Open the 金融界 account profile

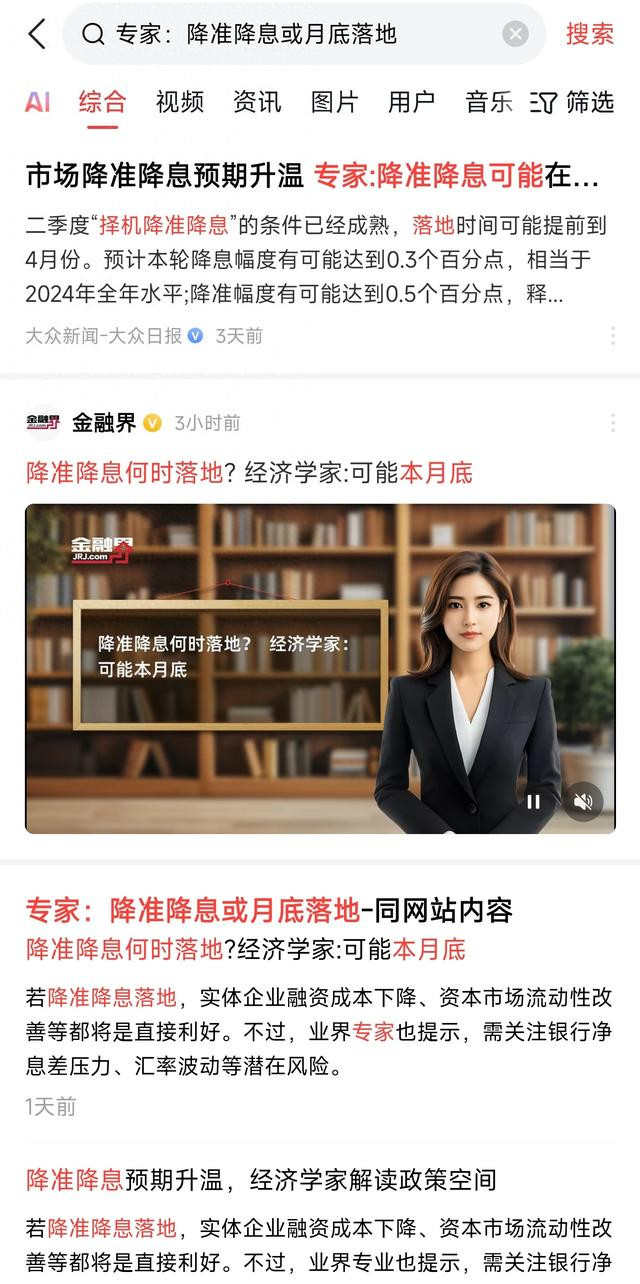pos(104,423)
